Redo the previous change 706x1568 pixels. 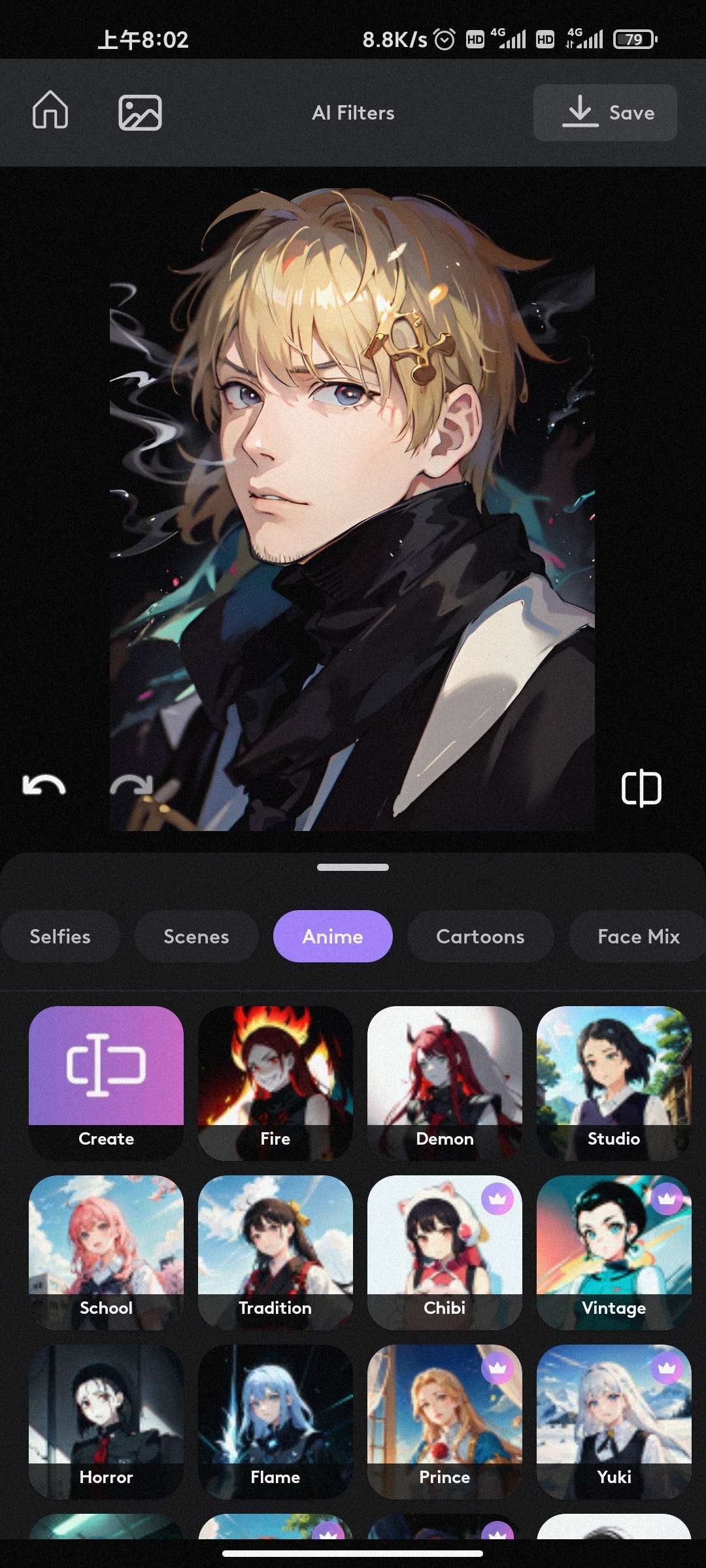(131, 785)
